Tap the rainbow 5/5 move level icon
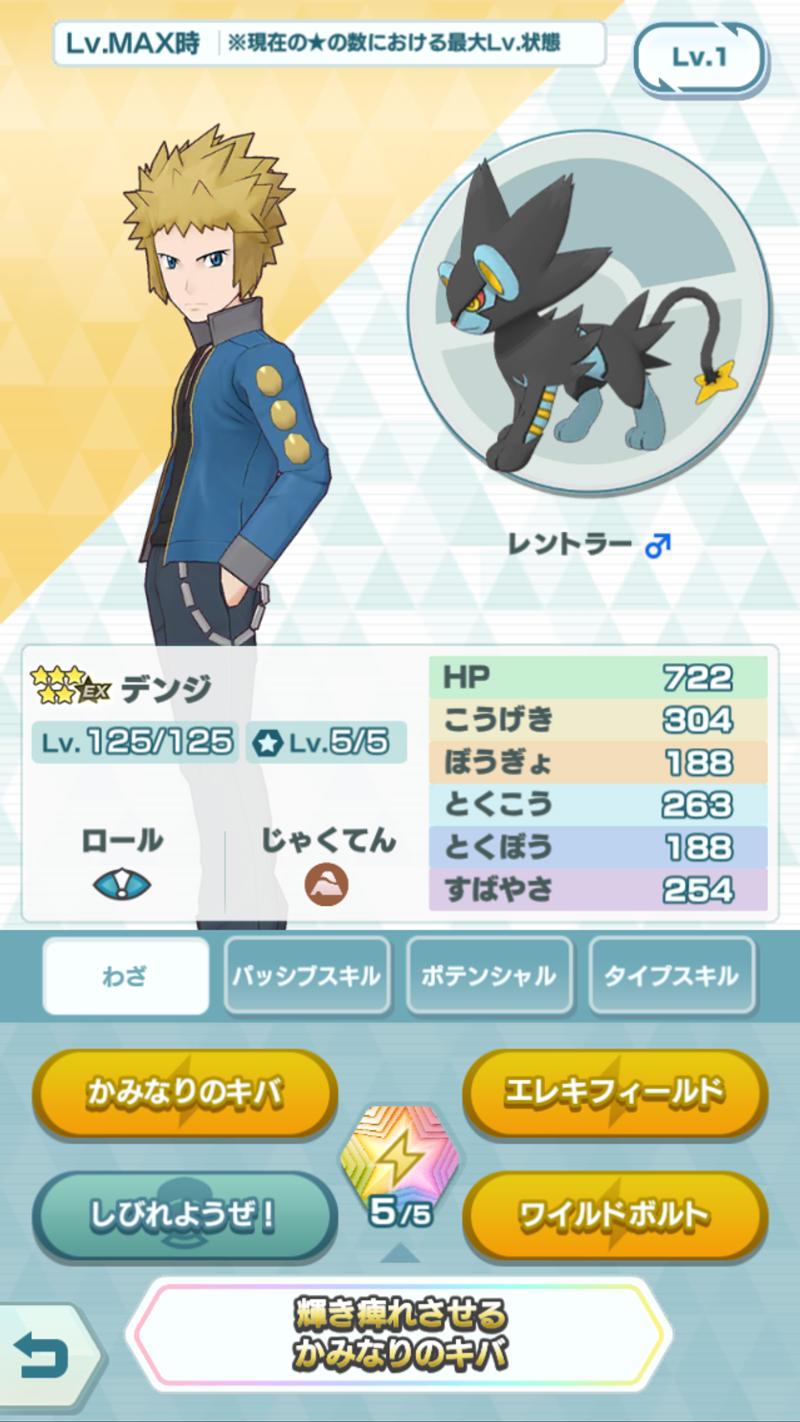800x1422 pixels. click(399, 1162)
